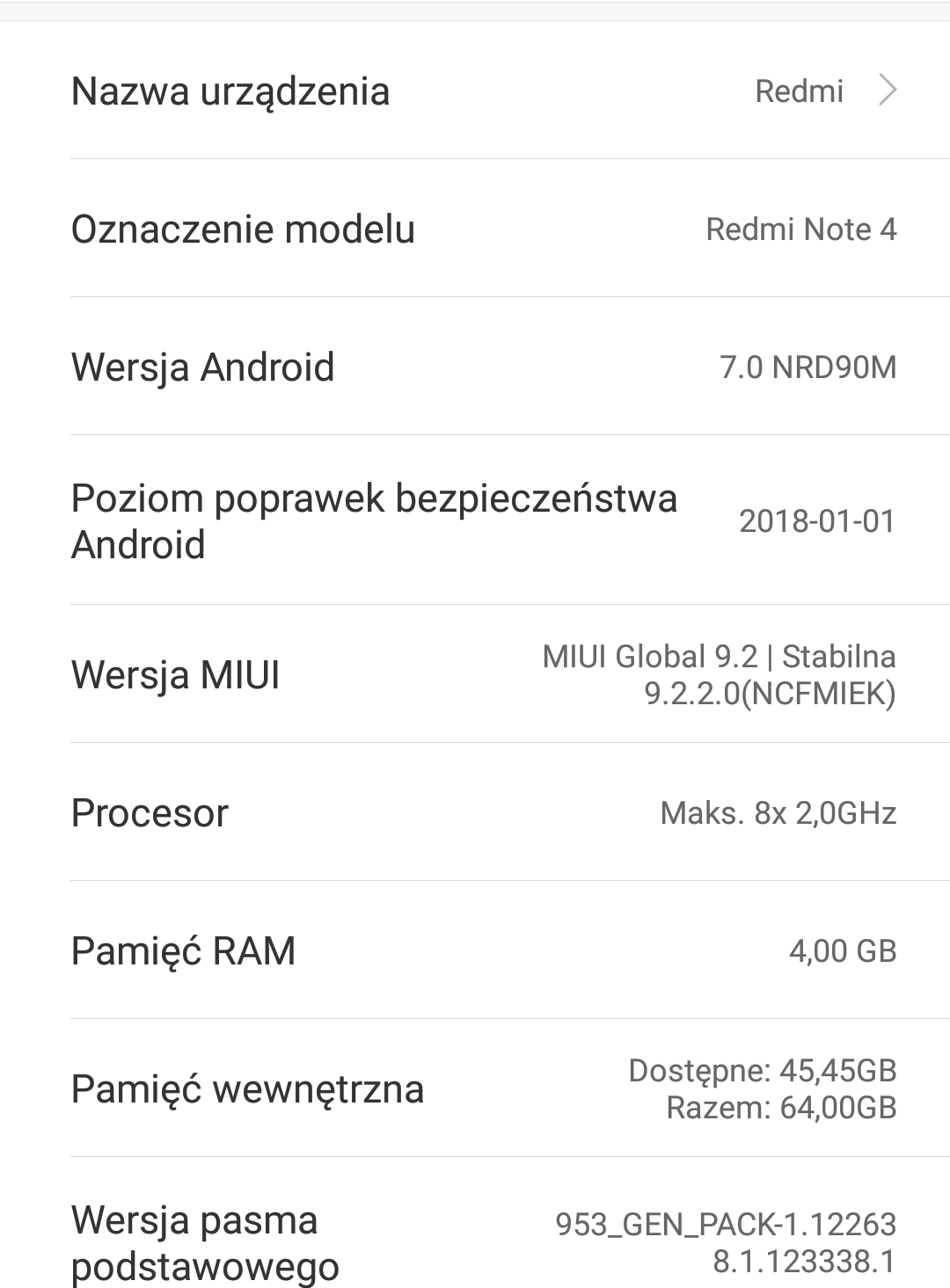Open the Nazwa urządzenia setting
The width and height of the screenshot is (950, 1288).
pyautogui.click(x=475, y=91)
